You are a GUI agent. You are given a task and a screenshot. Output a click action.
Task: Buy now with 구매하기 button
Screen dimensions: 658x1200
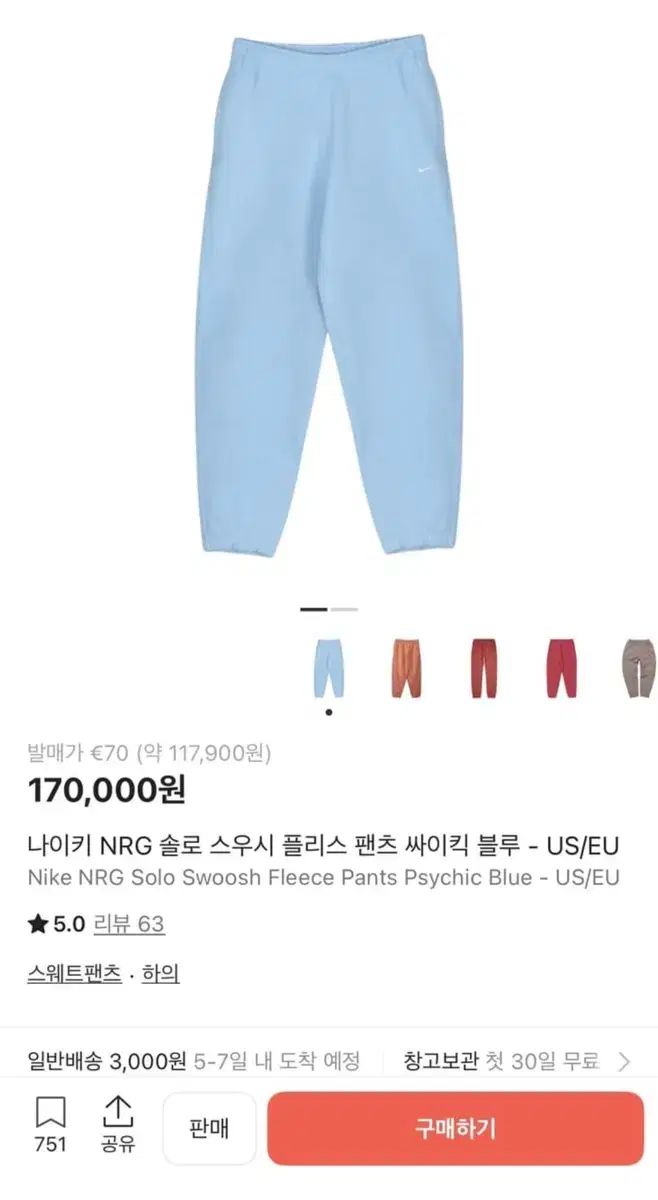pyautogui.click(x=455, y=1128)
